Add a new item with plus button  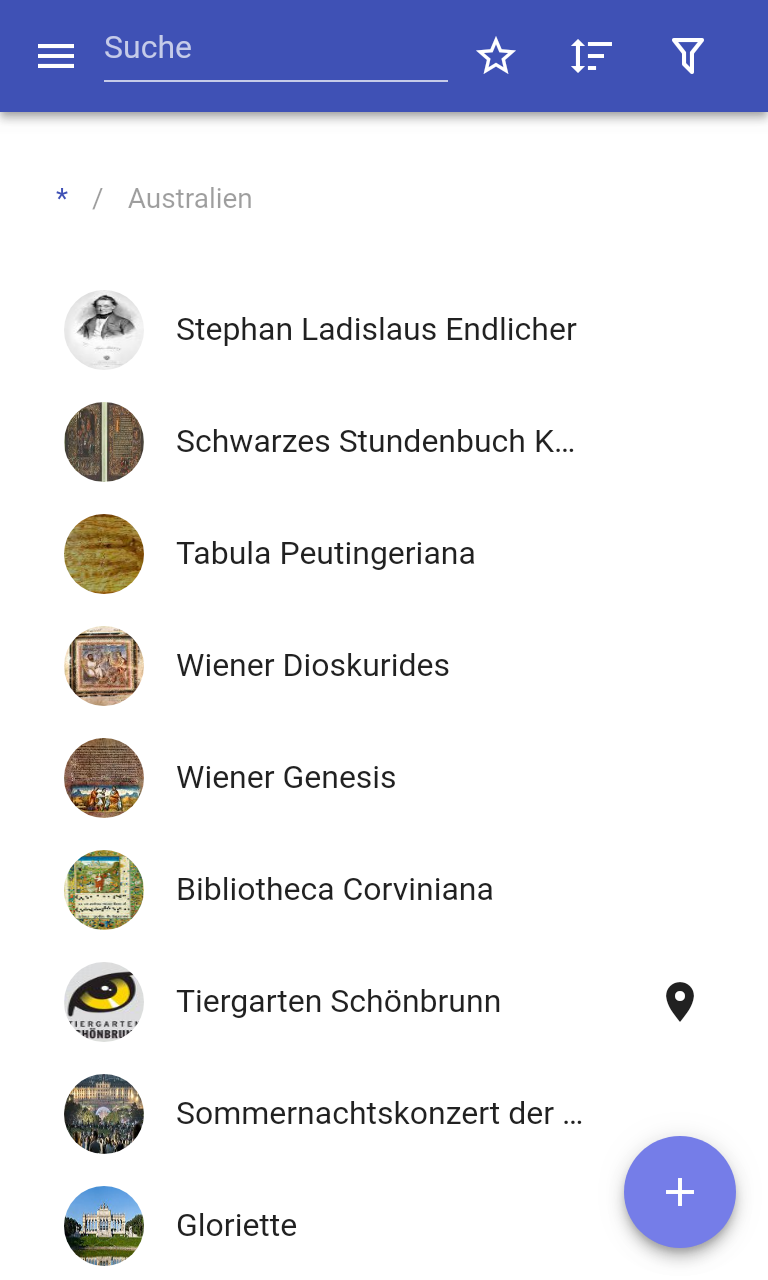point(680,1192)
